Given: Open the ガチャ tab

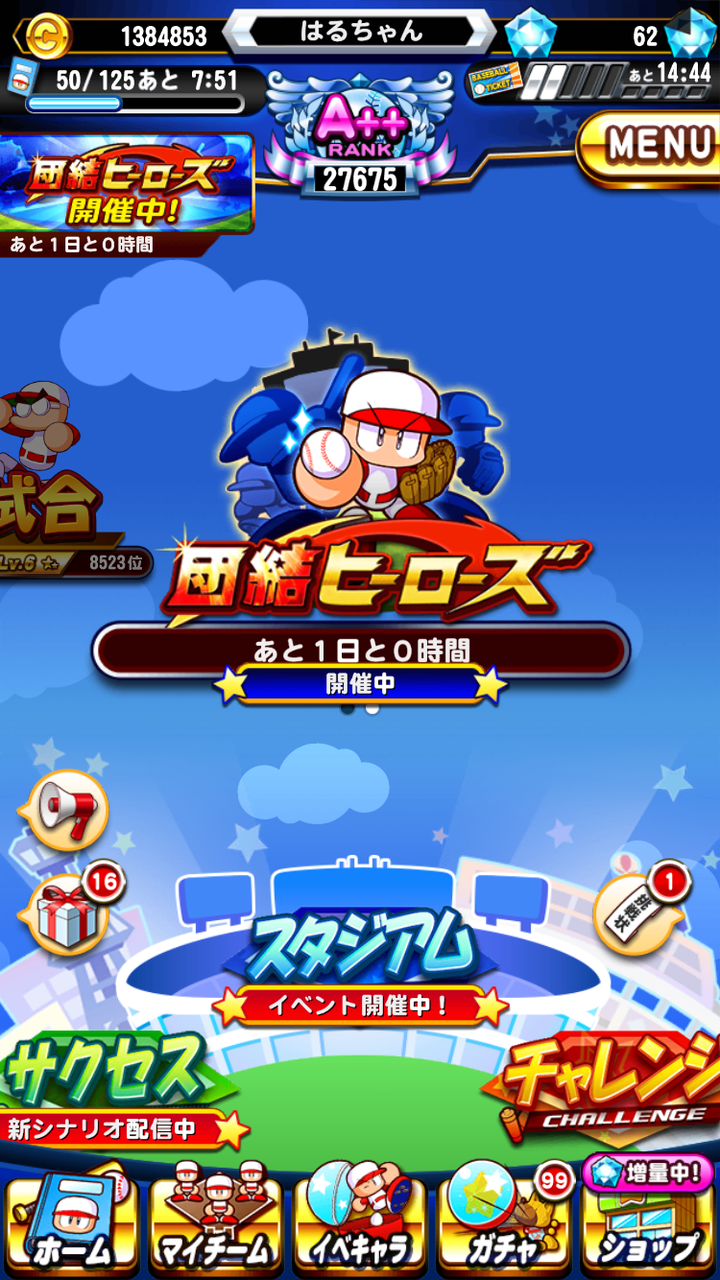Looking at the screenshot, I should [x=504, y=1218].
